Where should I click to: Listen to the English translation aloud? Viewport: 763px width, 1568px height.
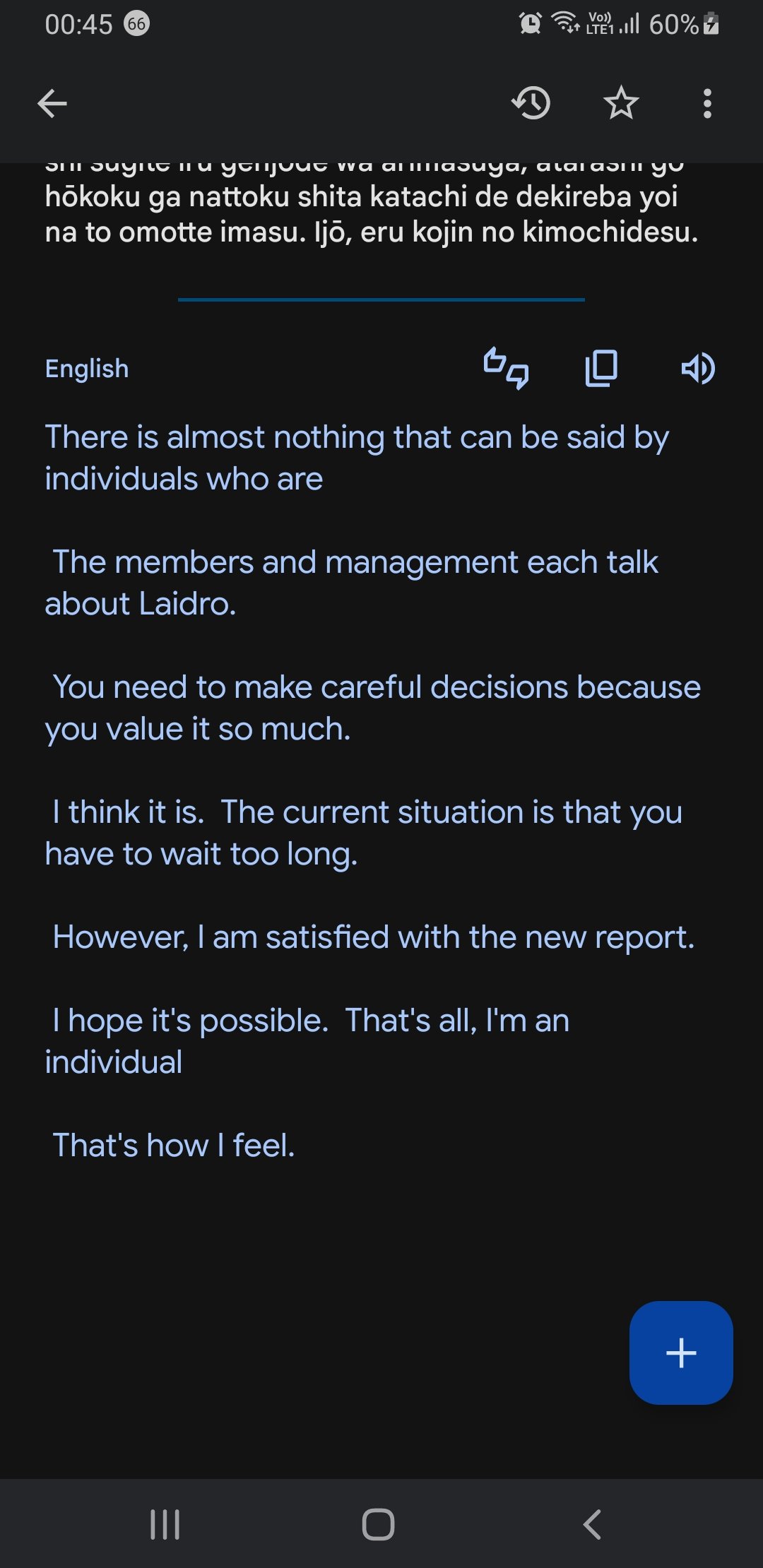698,368
